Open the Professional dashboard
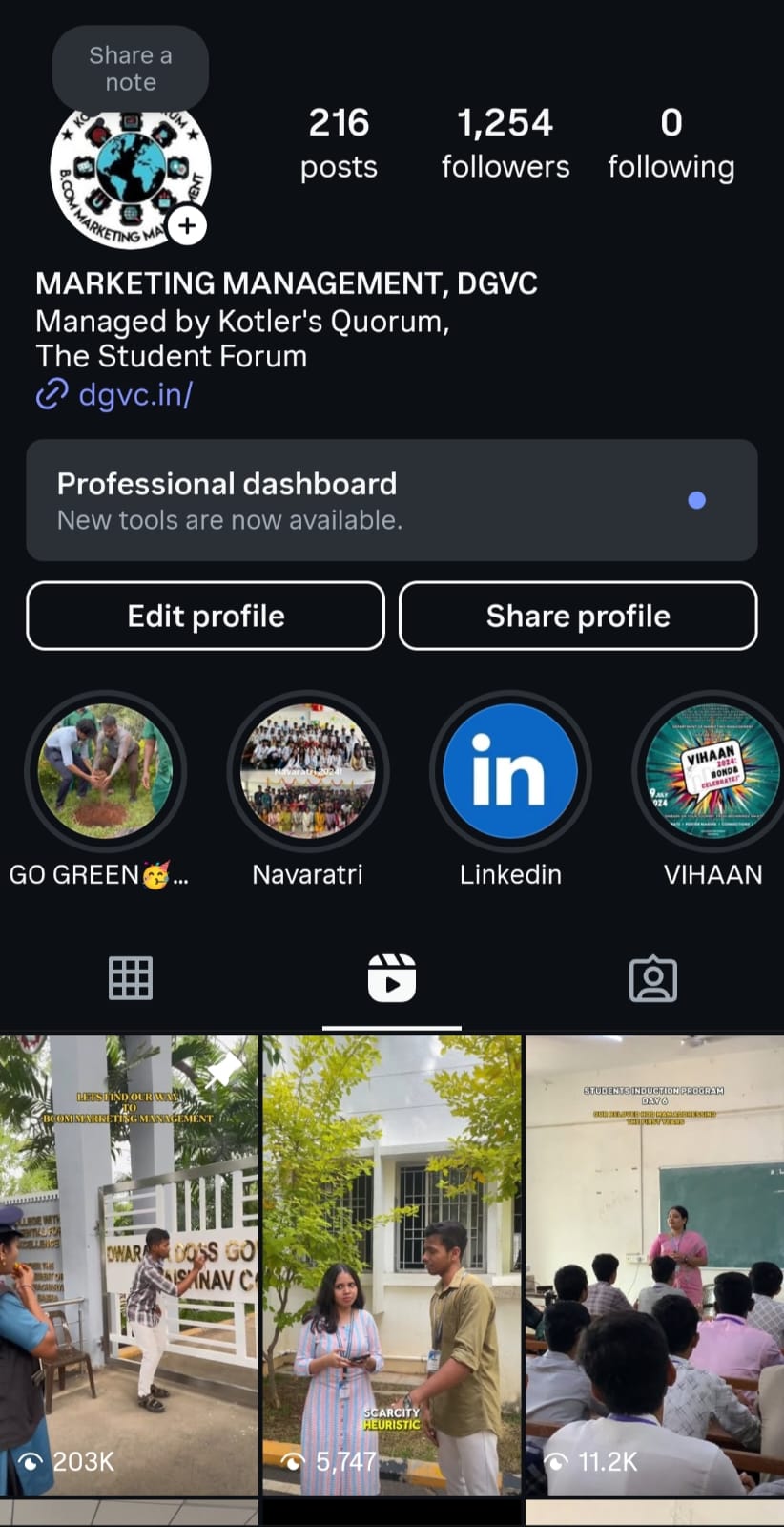 coord(391,500)
